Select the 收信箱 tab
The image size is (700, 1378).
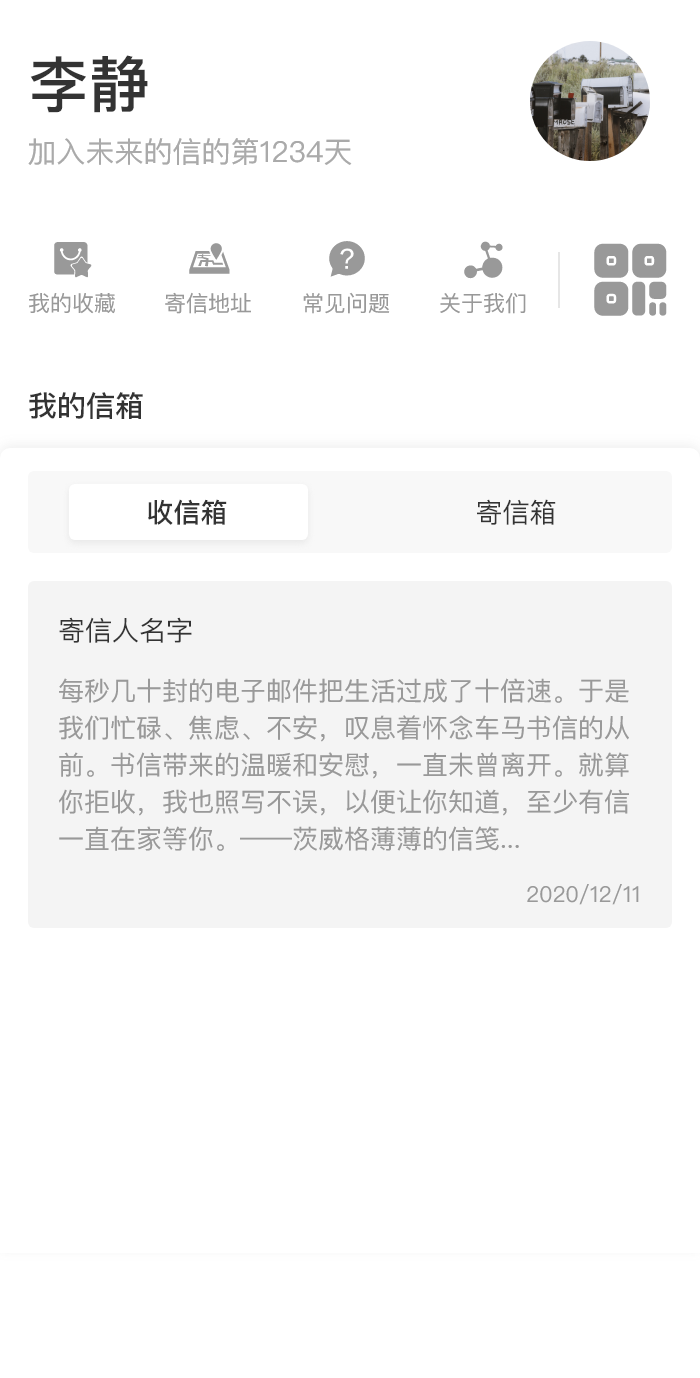coord(188,512)
